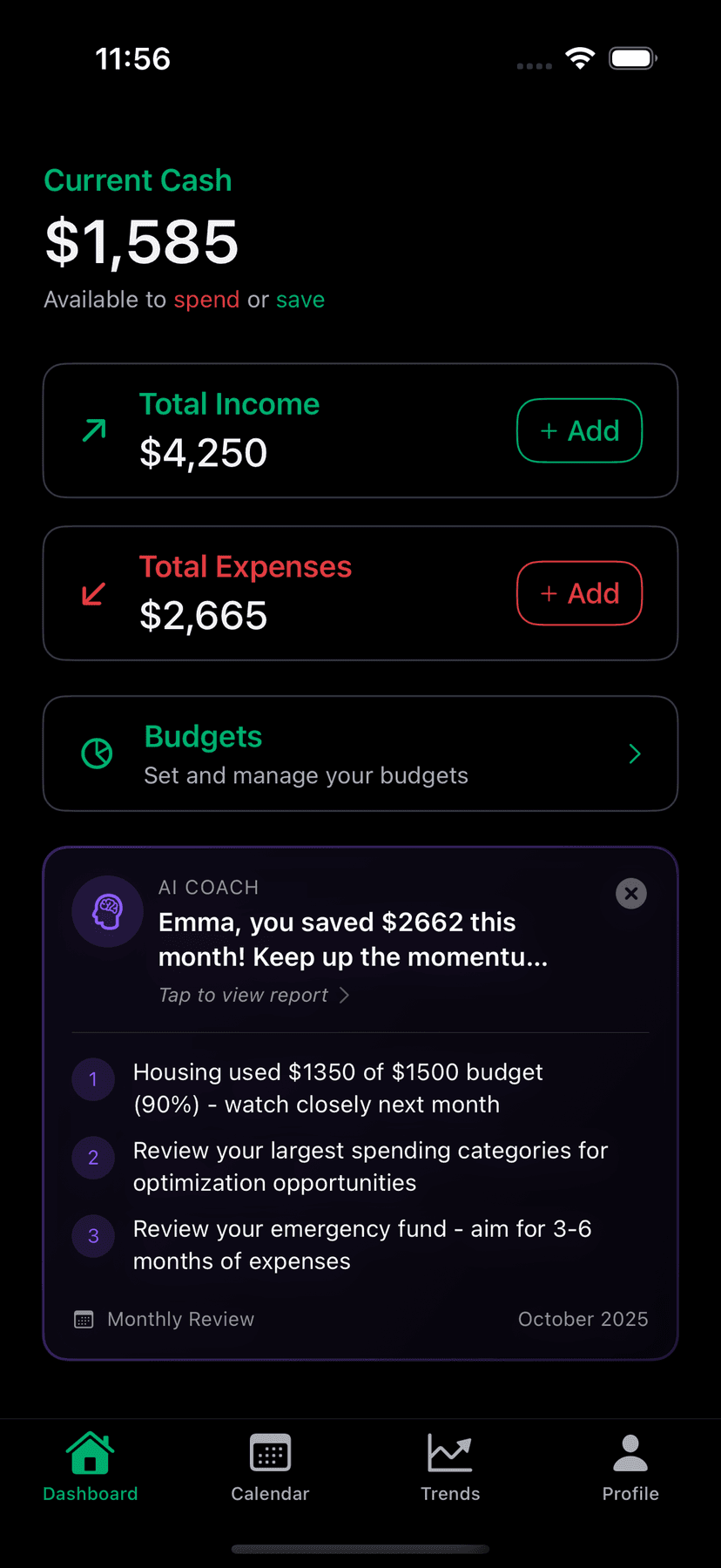Tap the Monthly Review calendar icon
The height and width of the screenshot is (1568, 721).
coord(83,1319)
